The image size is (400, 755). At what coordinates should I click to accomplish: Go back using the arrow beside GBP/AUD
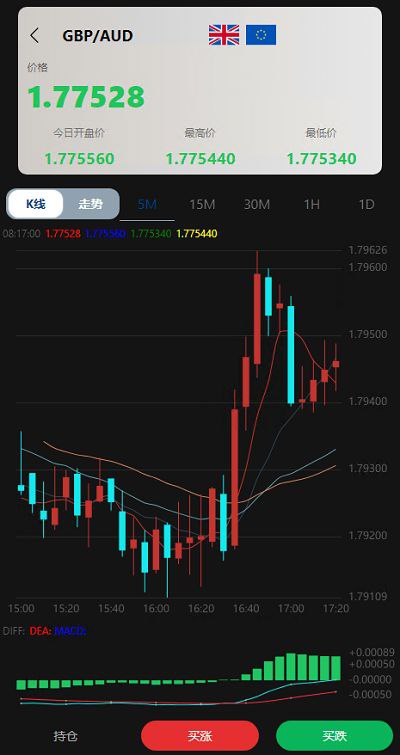click(x=34, y=36)
